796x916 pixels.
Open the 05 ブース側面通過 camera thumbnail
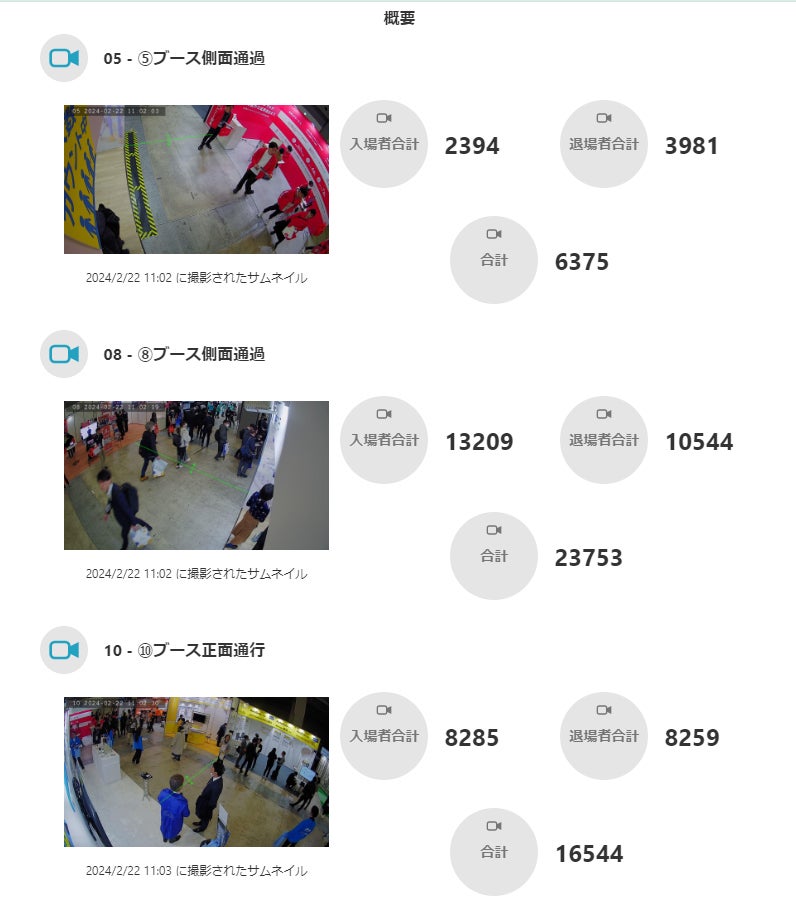196,179
